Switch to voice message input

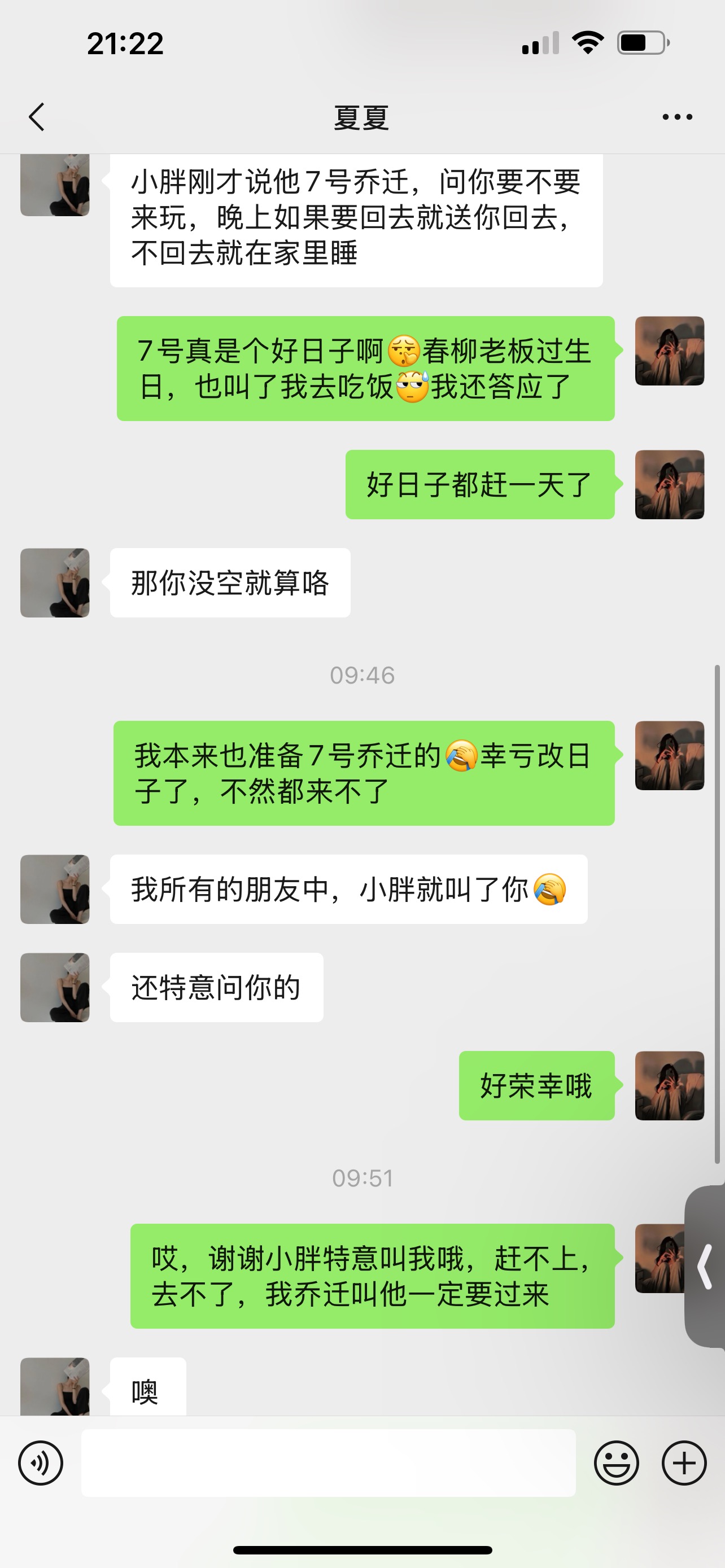click(x=40, y=1462)
